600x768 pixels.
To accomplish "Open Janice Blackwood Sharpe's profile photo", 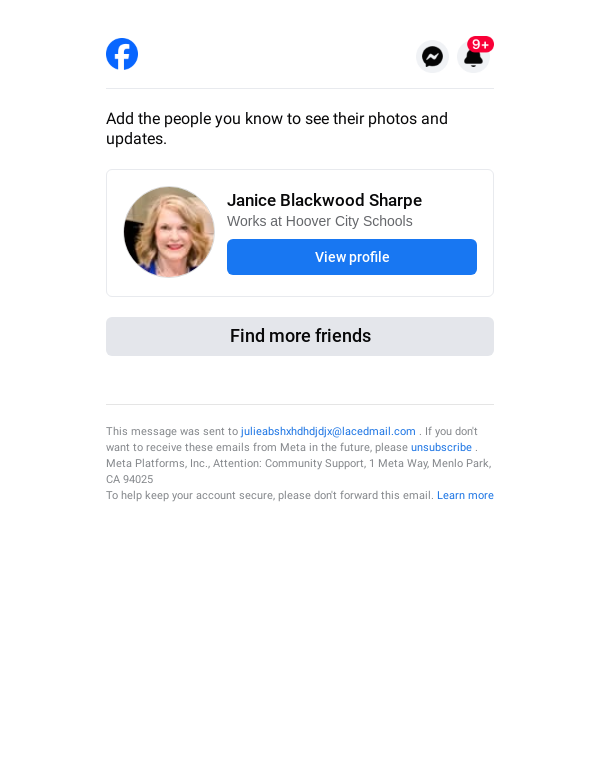I will pos(169,232).
